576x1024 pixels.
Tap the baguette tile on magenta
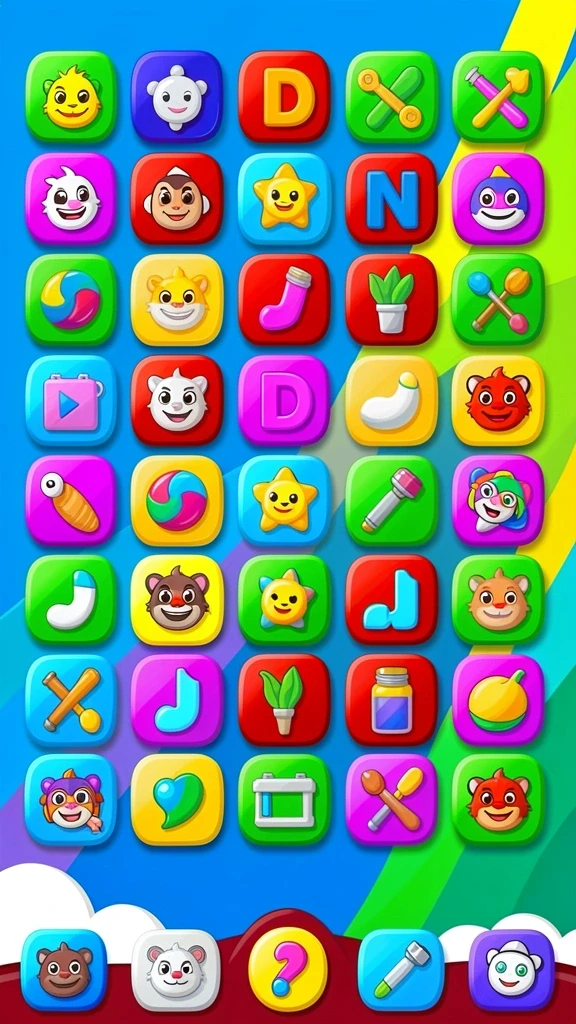(x=71, y=500)
